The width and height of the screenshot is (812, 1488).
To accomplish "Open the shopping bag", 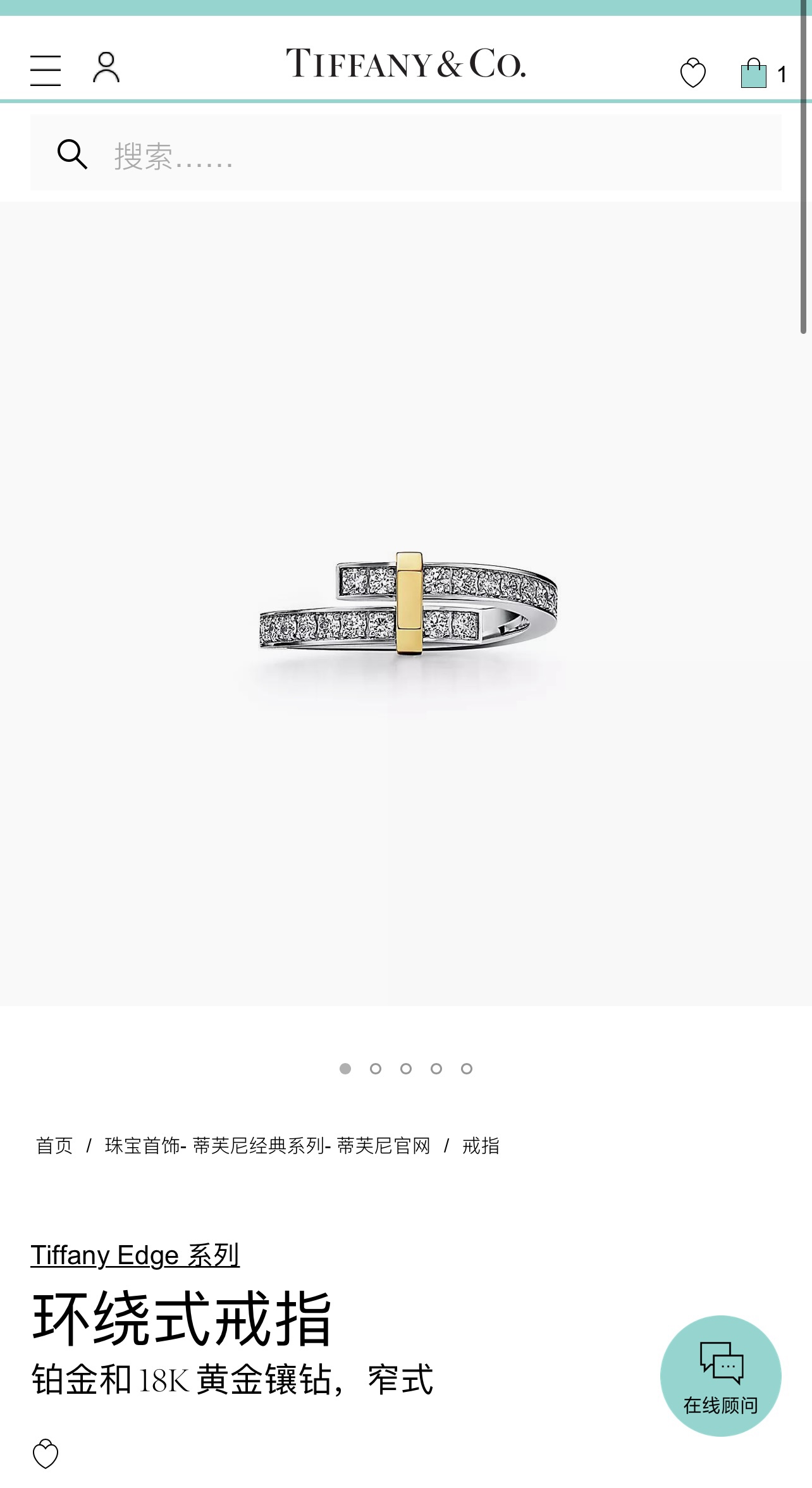I will pyautogui.click(x=754, y=73).
